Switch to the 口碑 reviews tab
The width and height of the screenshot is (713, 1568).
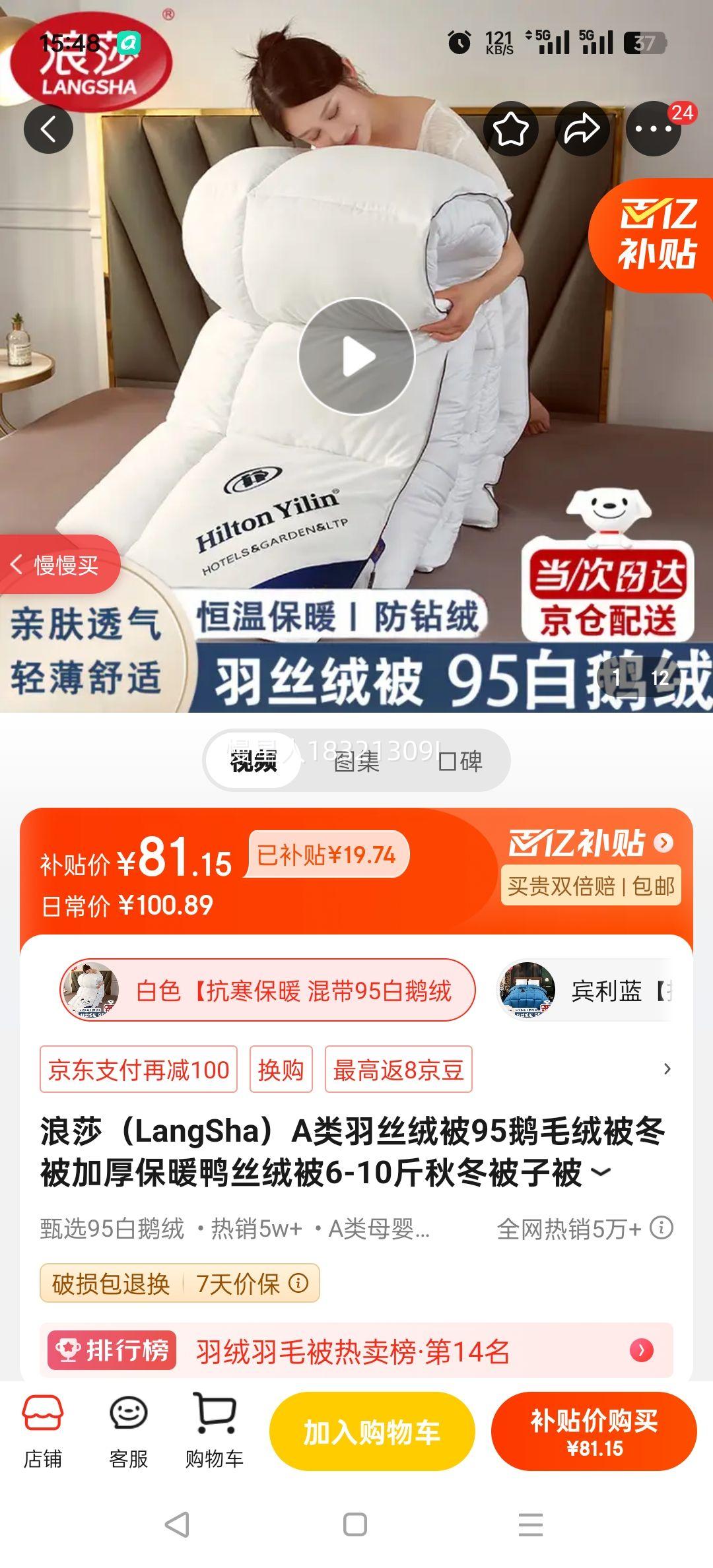(x=462, y=760)
